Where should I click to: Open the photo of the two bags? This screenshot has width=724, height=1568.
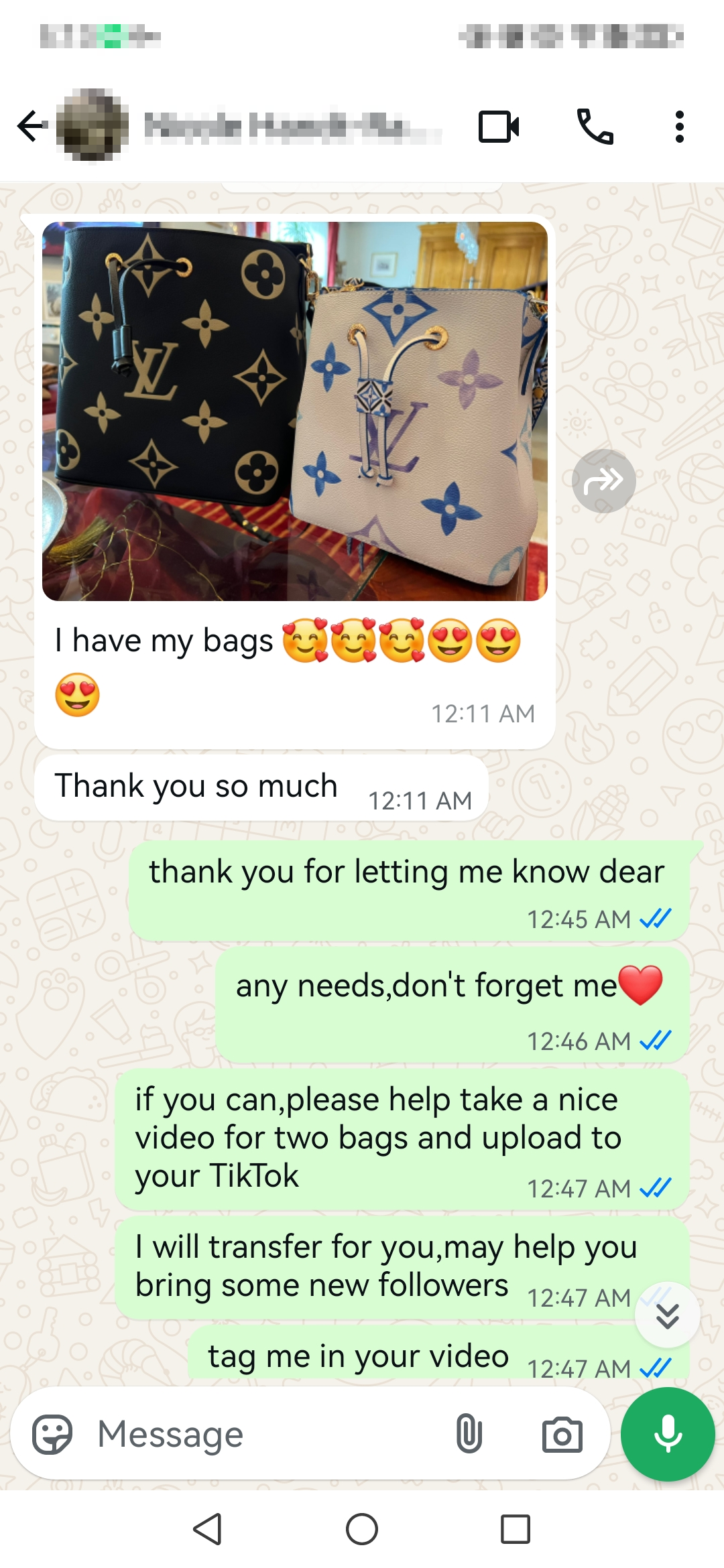coord(295,411)
